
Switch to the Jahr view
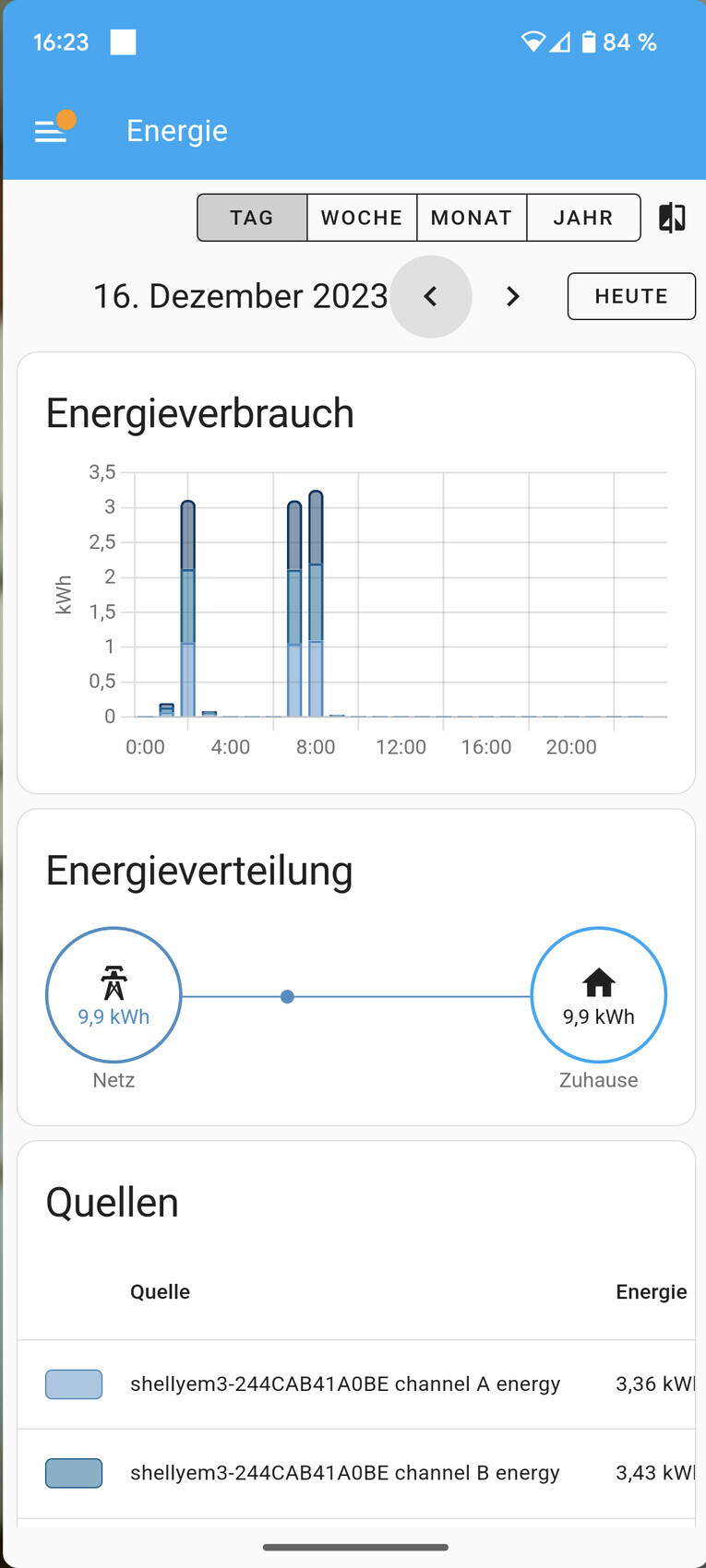coord(583,218)
